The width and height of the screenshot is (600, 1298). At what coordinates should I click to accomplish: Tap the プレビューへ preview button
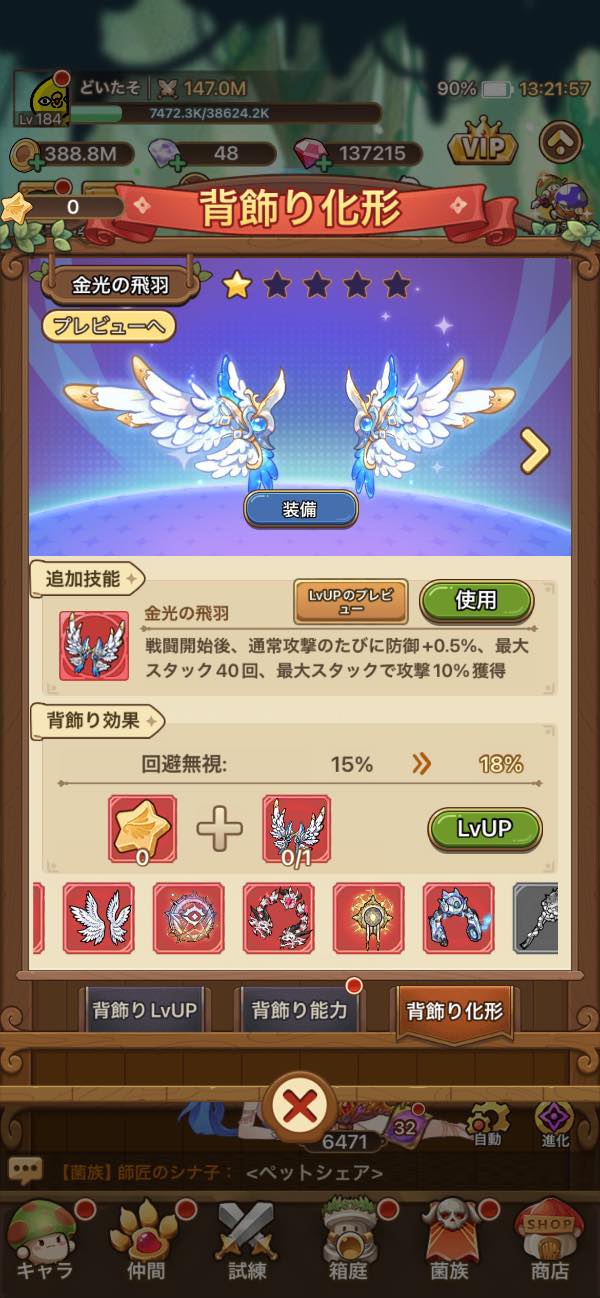109,325
